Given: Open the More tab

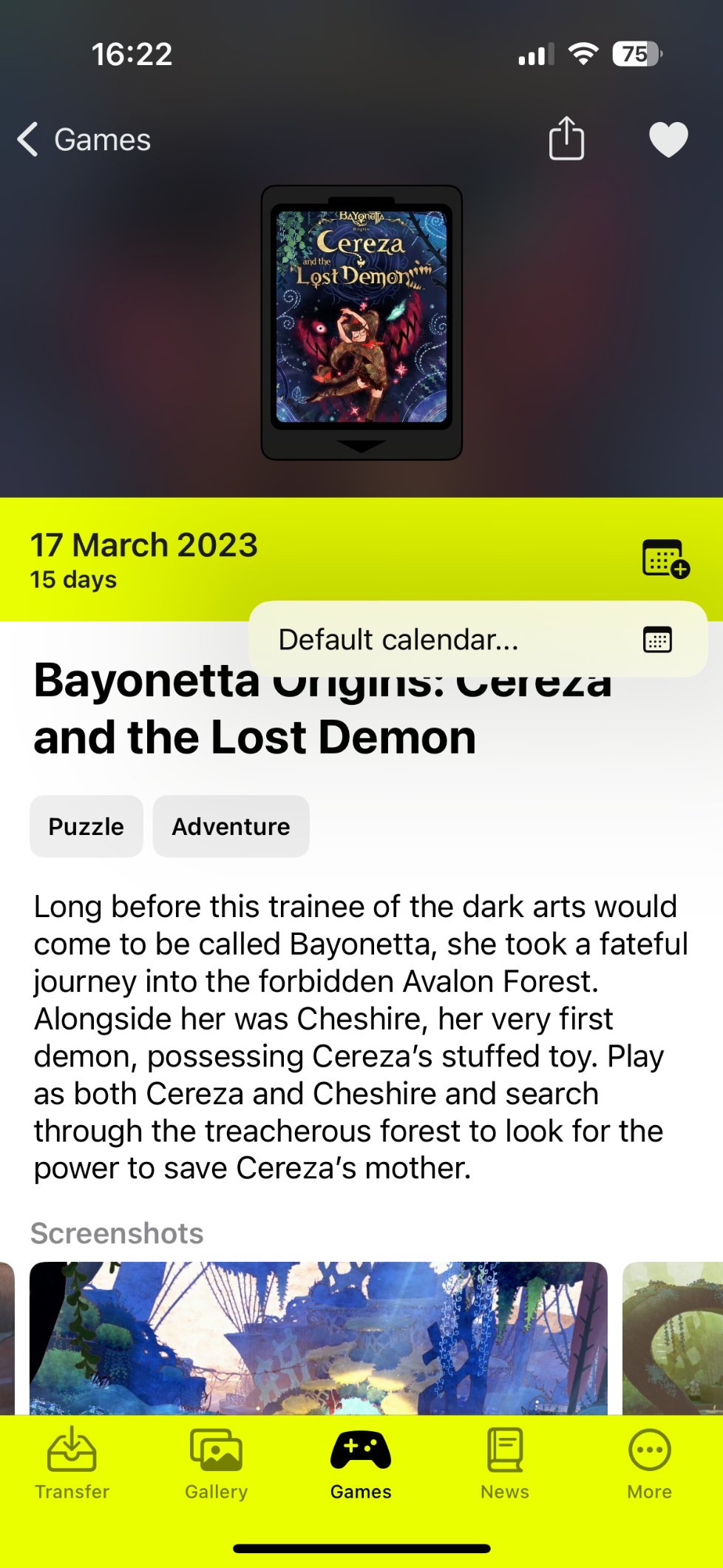Looking at the screenshot, I should pyautogui.click(x=649, y=1464).
